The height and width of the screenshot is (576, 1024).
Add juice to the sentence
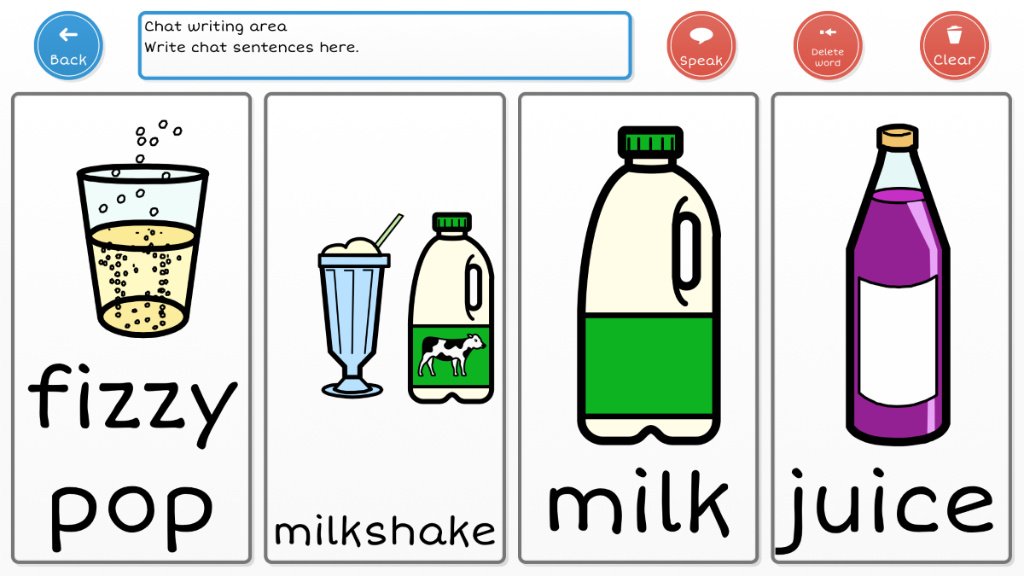pyautogui.click(x=891, y=328)
